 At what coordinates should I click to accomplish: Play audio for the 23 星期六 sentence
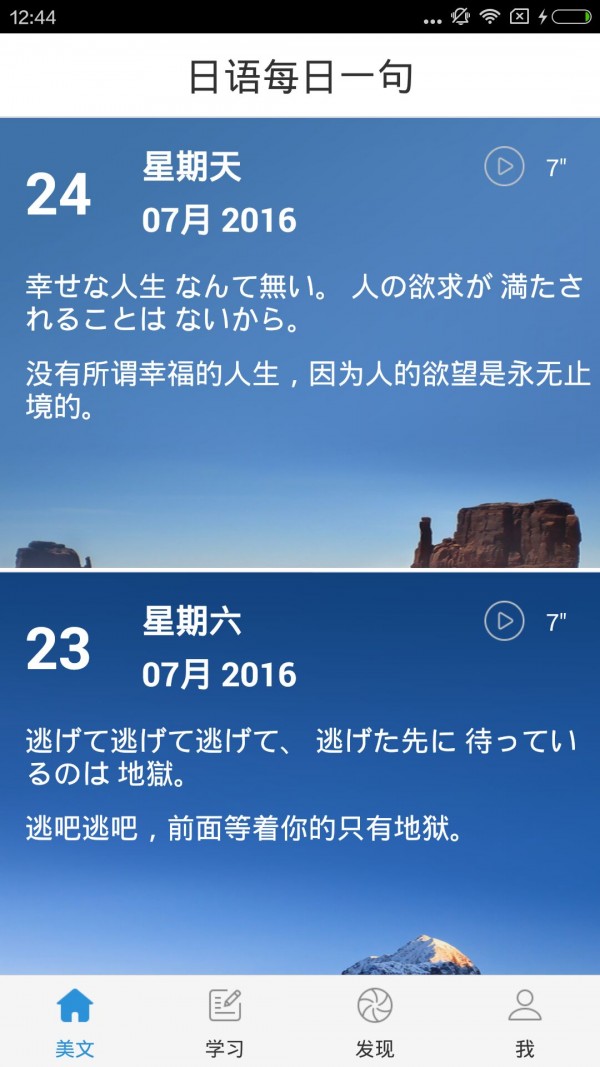pyautogui.click(x=505, y=621)
